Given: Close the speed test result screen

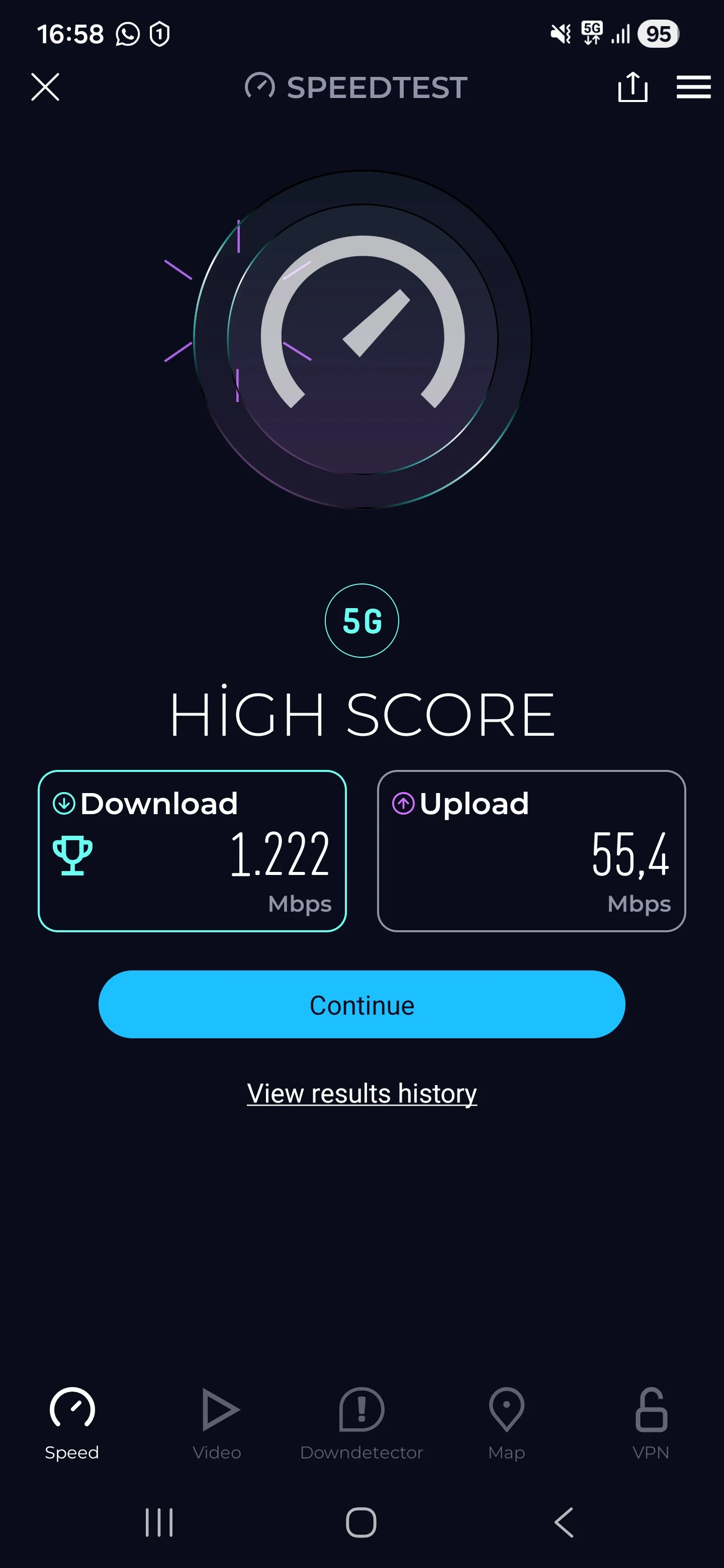Looking at the screenshot, I should click(45, 87).
